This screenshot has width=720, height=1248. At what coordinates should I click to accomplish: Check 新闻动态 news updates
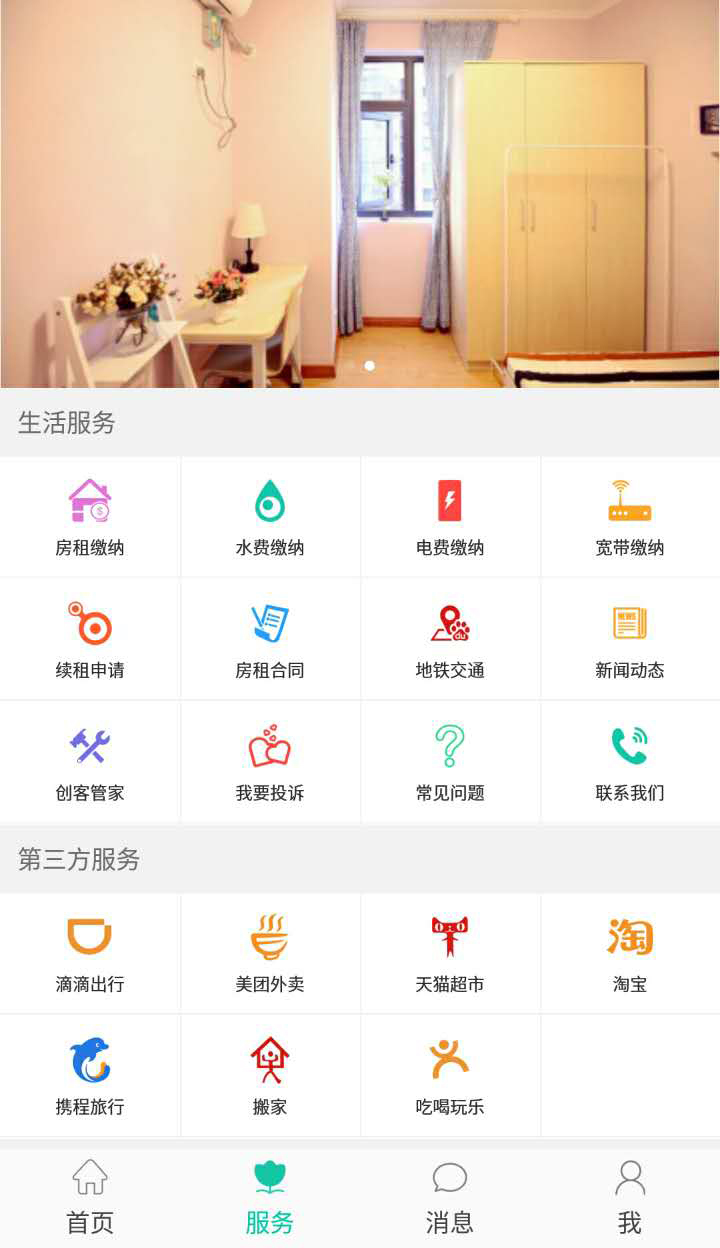(630, 640)
